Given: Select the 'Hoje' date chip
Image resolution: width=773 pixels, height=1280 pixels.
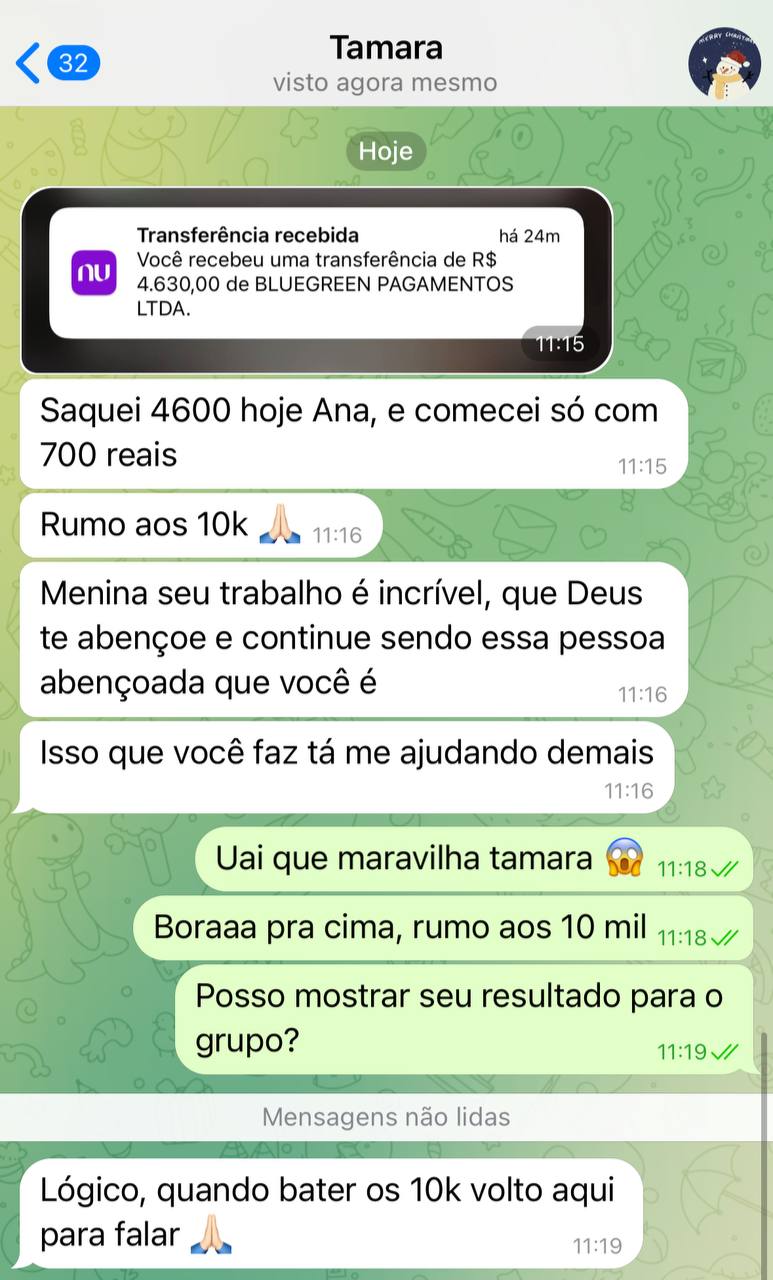Looking at the screenshot, I should tap(386, 151).
